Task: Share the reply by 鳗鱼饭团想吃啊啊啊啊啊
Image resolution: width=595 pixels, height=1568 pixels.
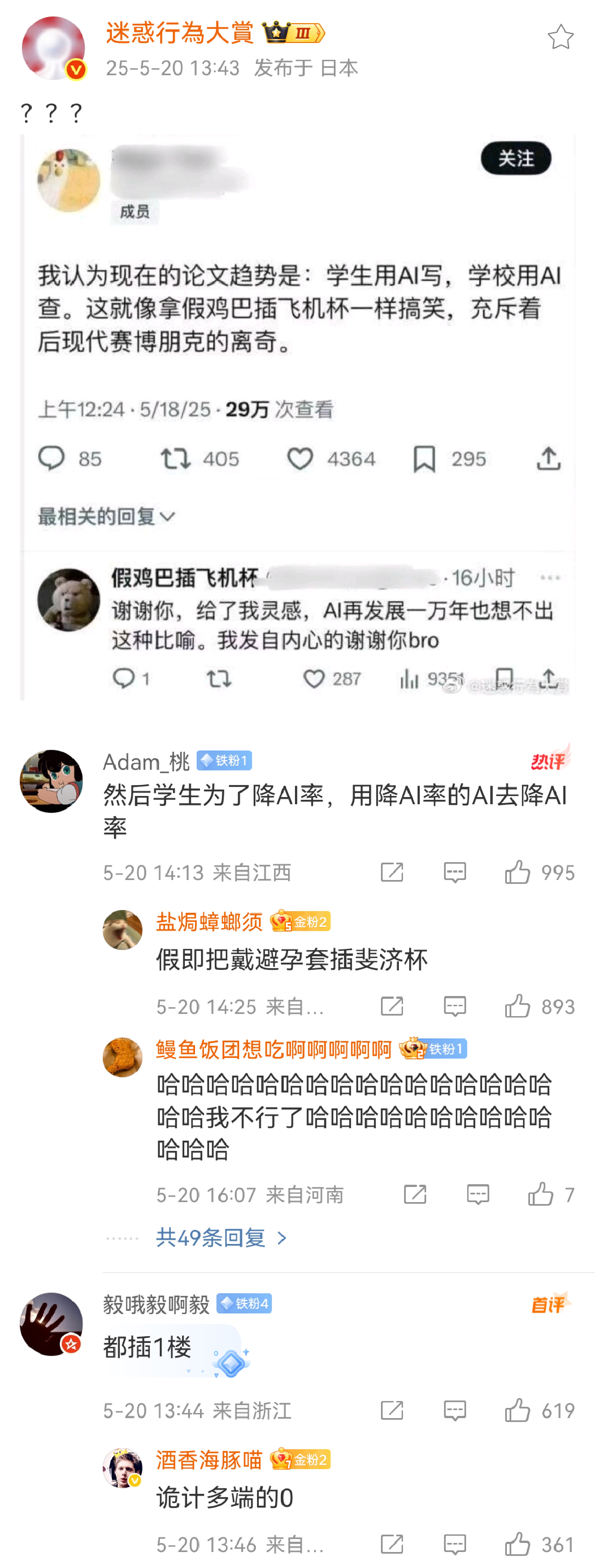Action: [x=415, y=1194]
